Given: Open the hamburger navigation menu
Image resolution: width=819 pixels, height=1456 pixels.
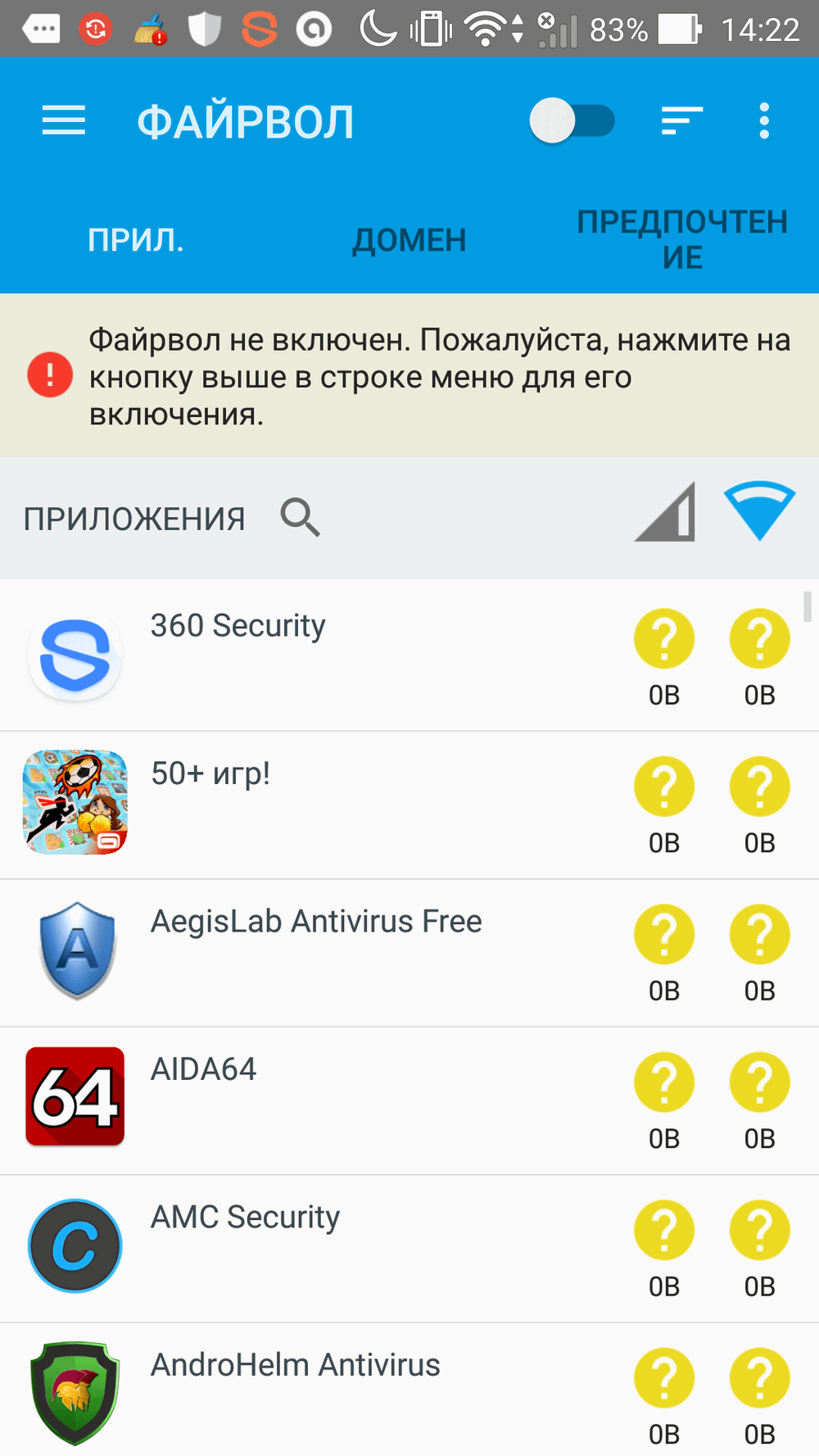Looking at the screenshot, I should (x=64, y=121).
